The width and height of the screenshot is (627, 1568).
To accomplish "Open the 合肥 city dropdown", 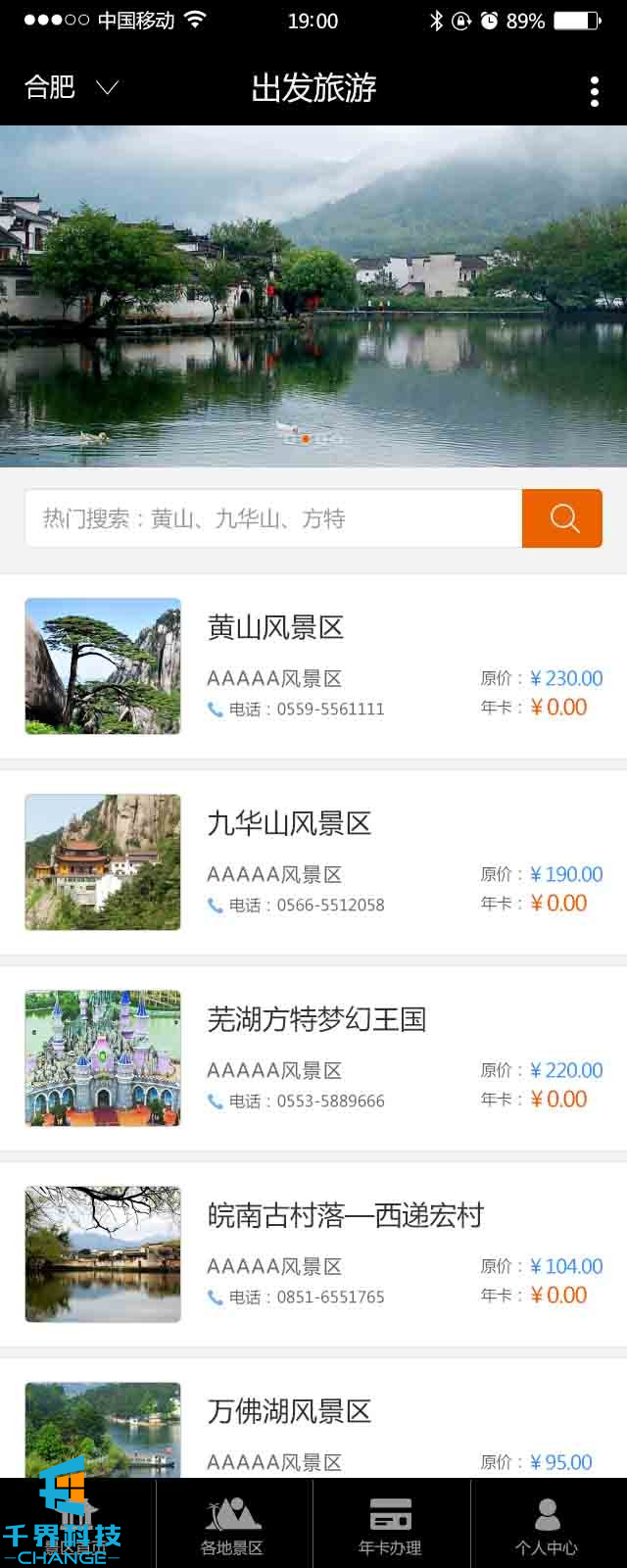I will coord(71,88).
